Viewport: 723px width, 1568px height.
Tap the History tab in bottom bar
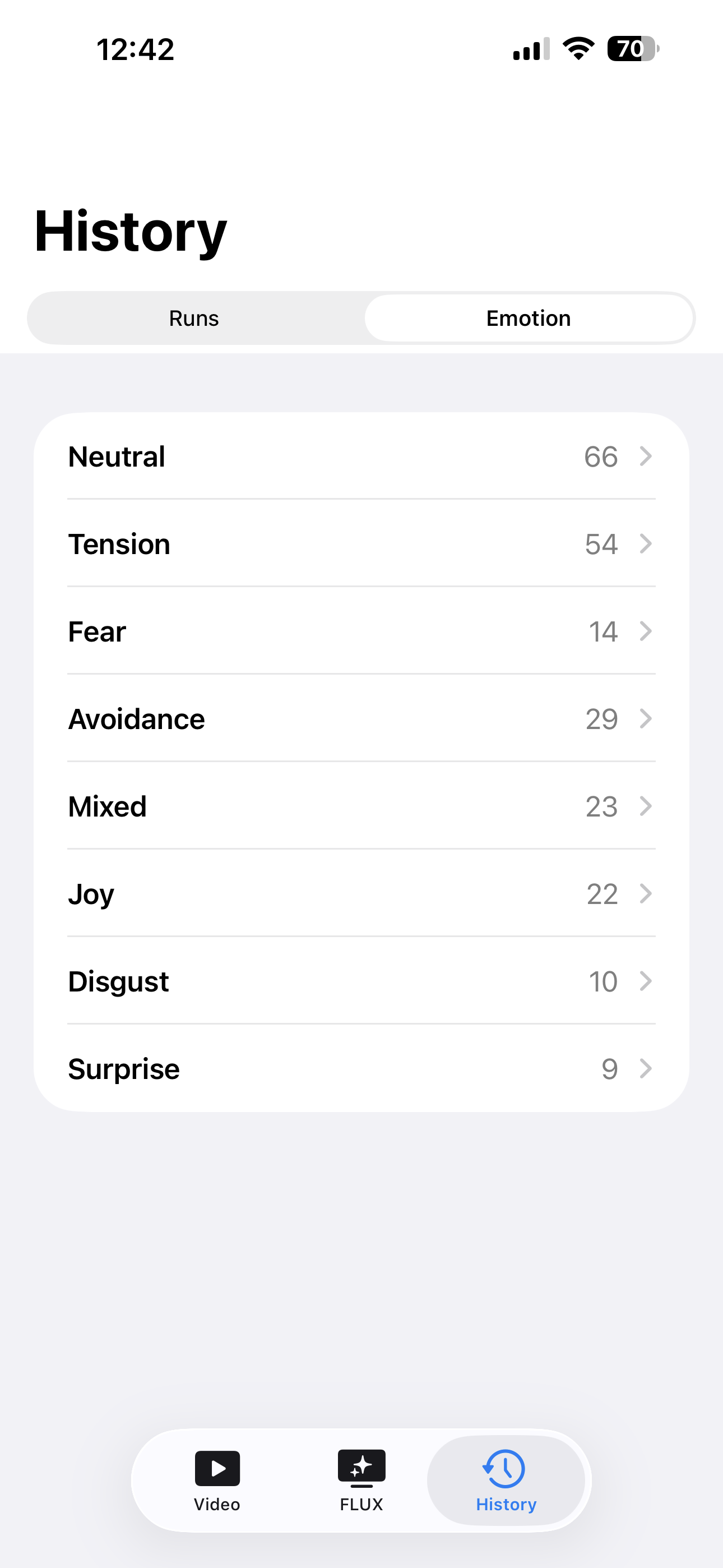coord(506,1481)
